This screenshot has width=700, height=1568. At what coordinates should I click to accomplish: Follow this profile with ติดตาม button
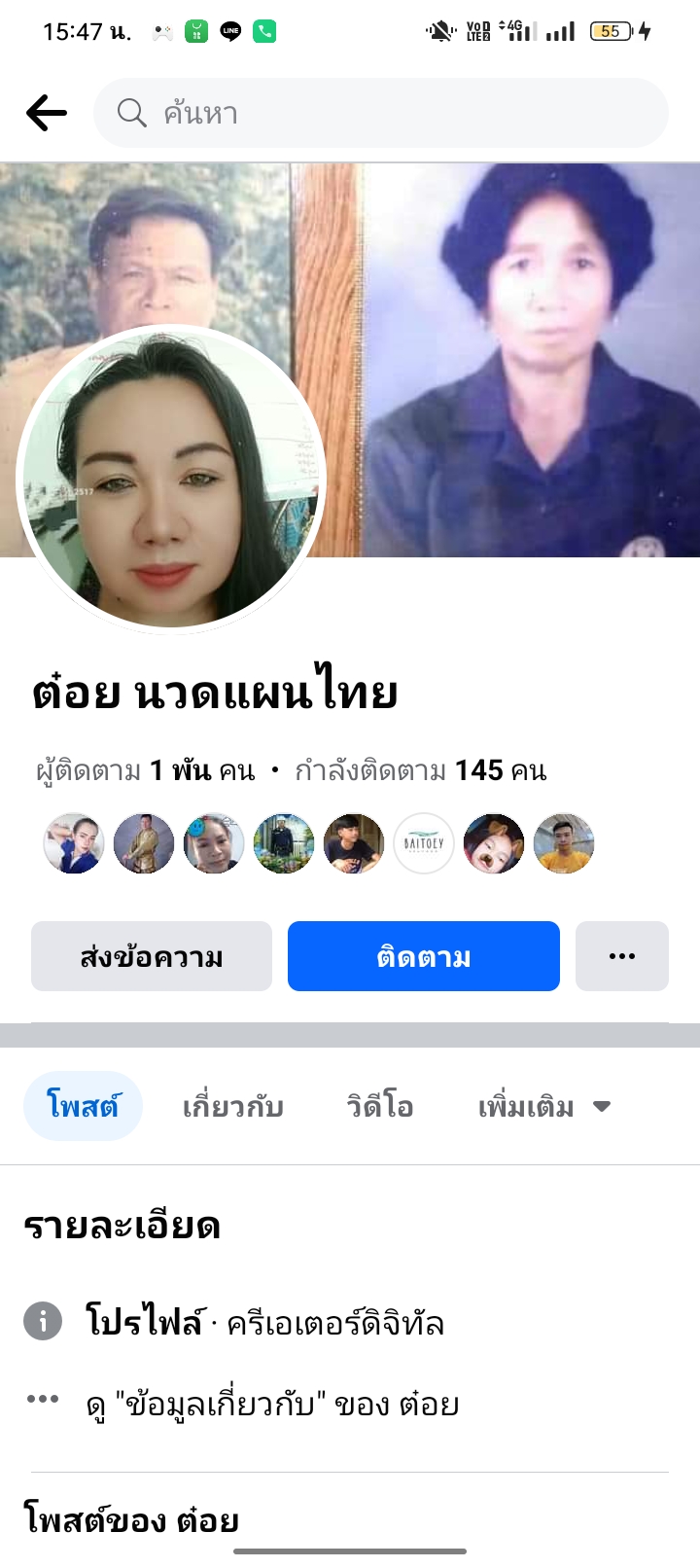424,956
